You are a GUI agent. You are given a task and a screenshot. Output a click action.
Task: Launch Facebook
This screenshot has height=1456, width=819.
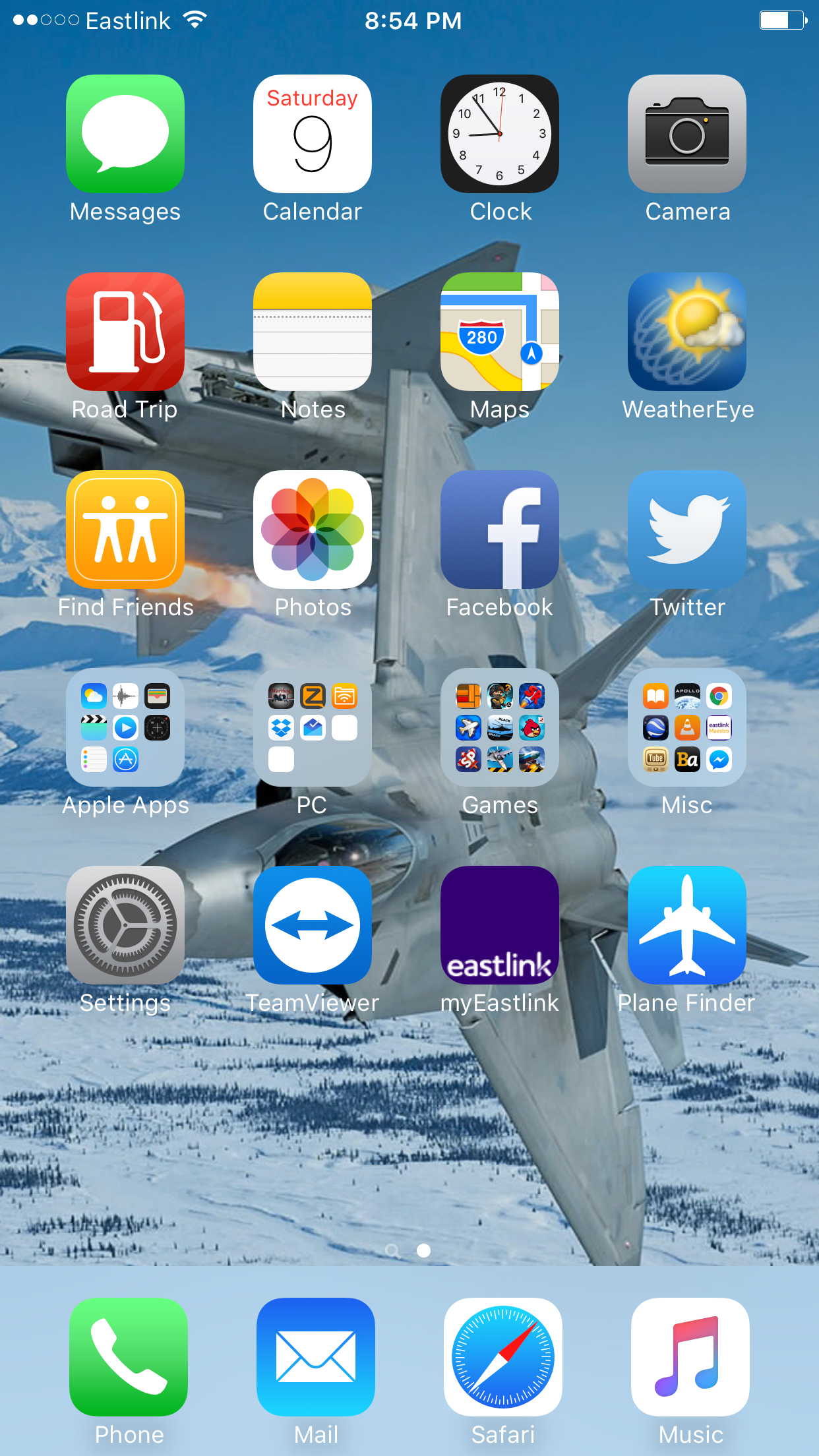point(500,530)
